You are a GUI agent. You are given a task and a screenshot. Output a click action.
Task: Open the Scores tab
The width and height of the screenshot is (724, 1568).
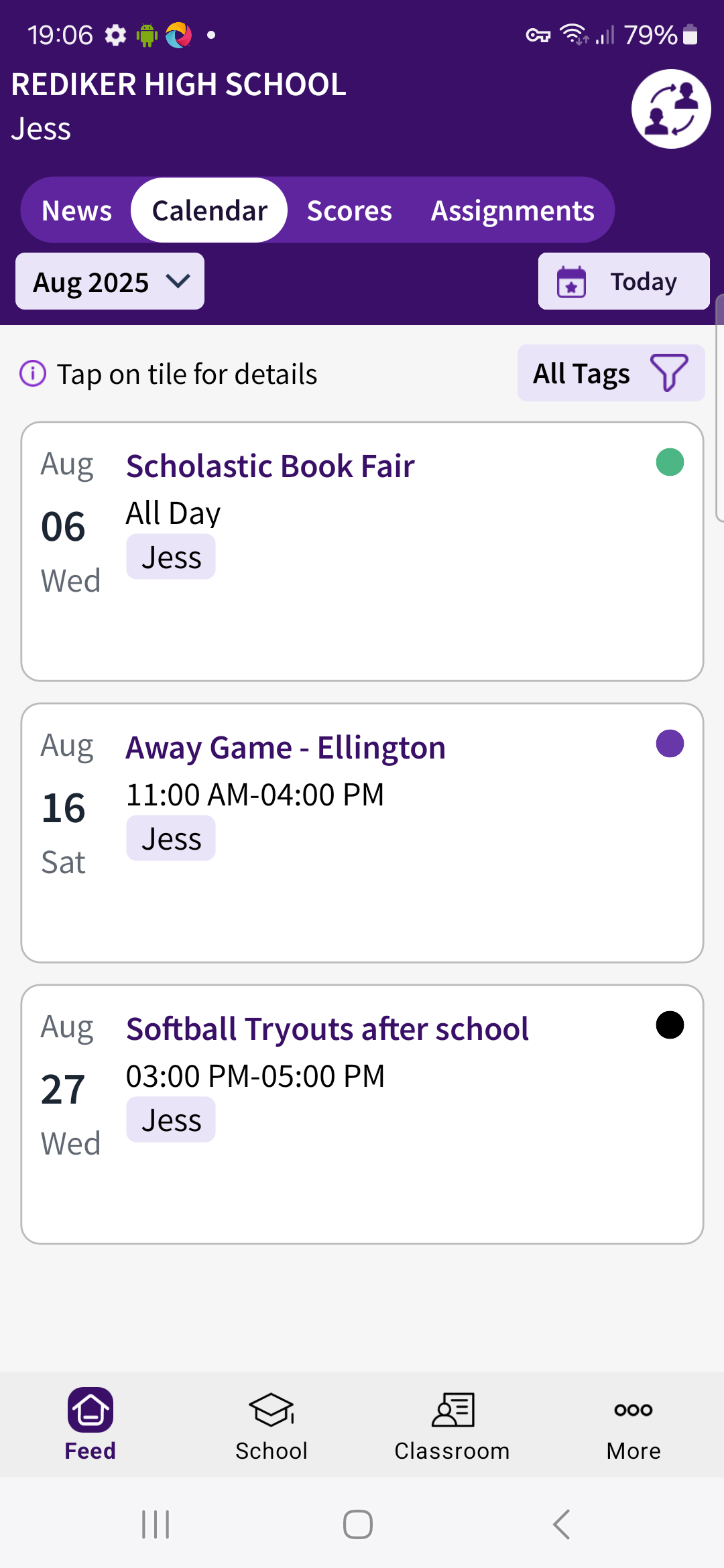click(349, 210)
